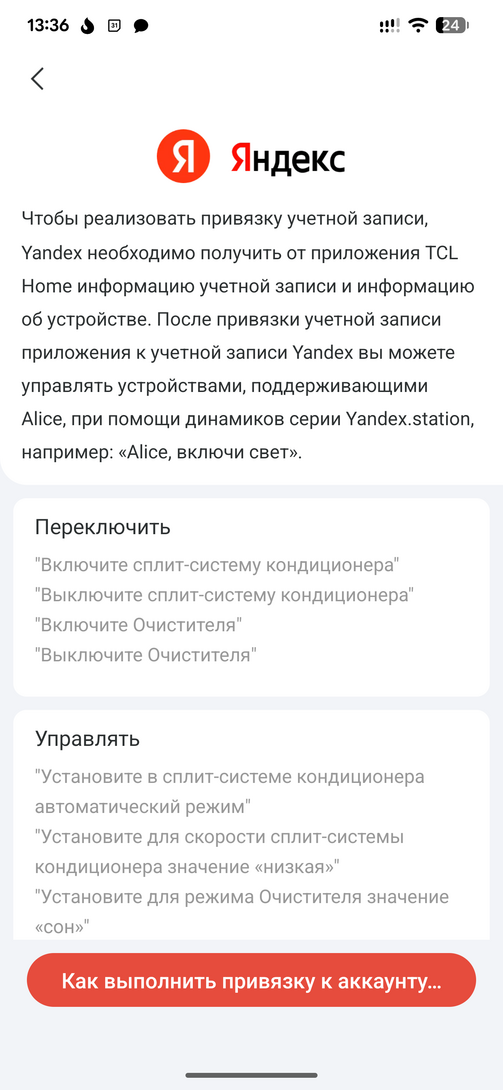The image size is (503, 1090).
Task: Go back using the top-left arrow
Action: point(38,79)
